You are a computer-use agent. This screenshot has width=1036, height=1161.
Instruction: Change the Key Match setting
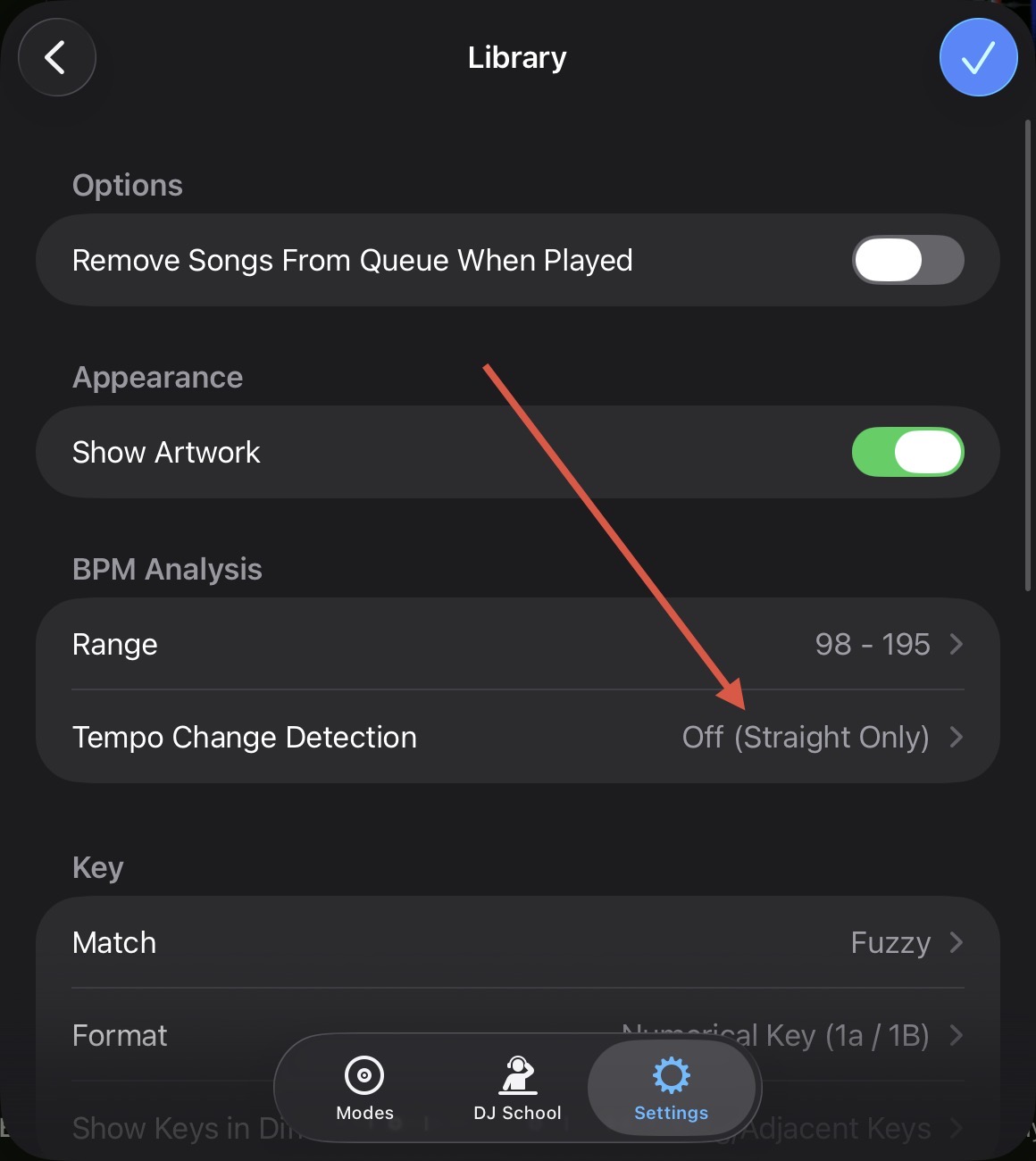pos(517,942)
